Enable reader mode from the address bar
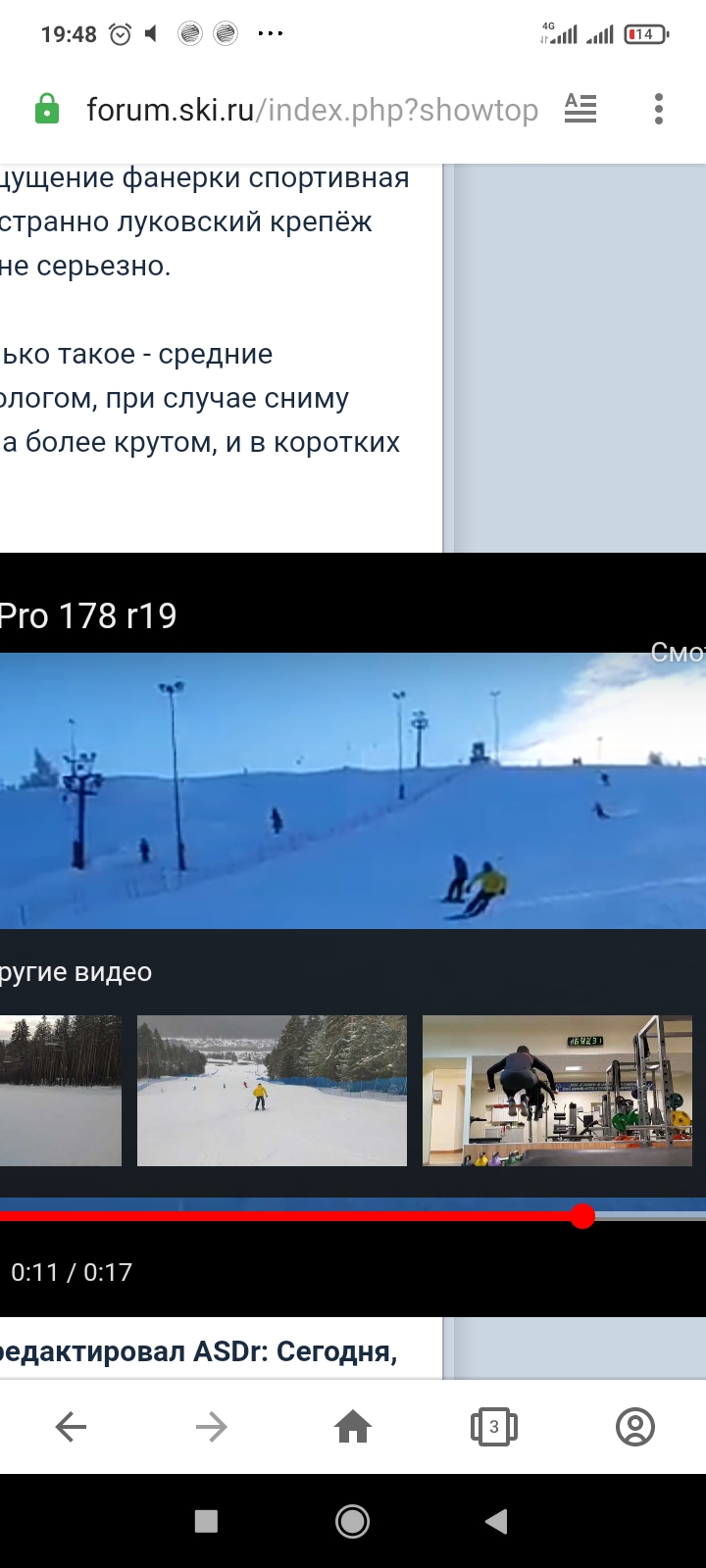 click(580, 109)
